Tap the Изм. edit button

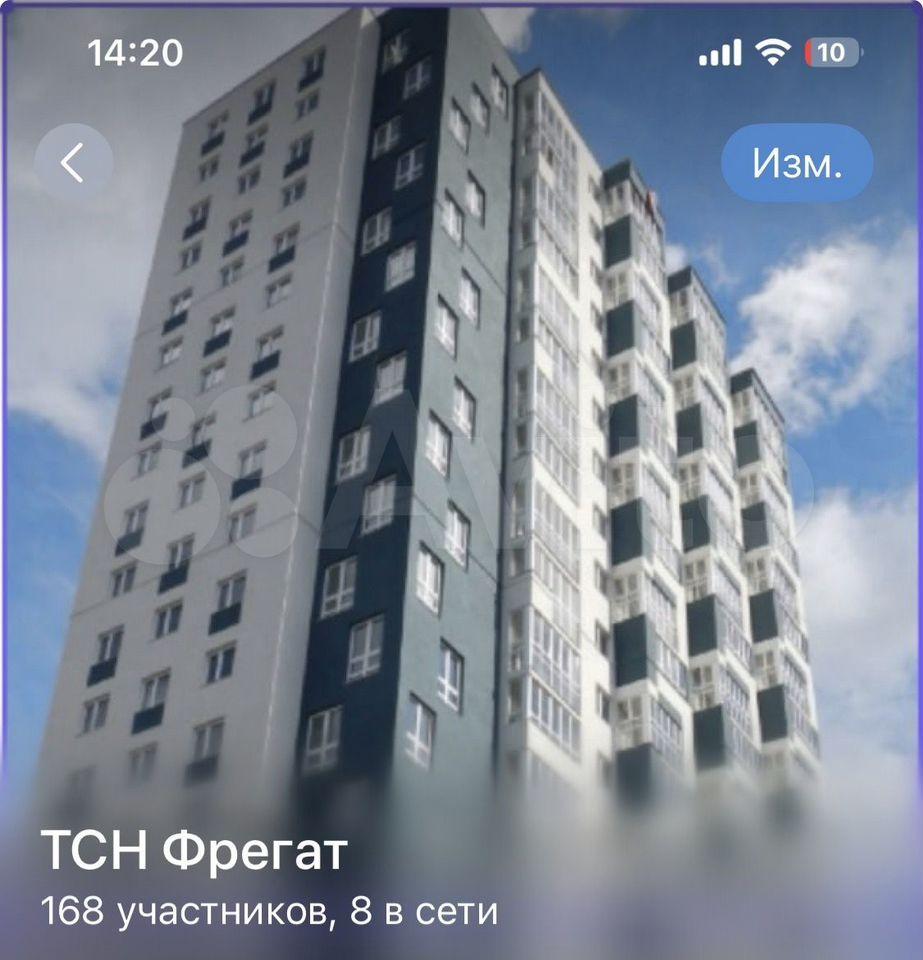pos(797,162)
